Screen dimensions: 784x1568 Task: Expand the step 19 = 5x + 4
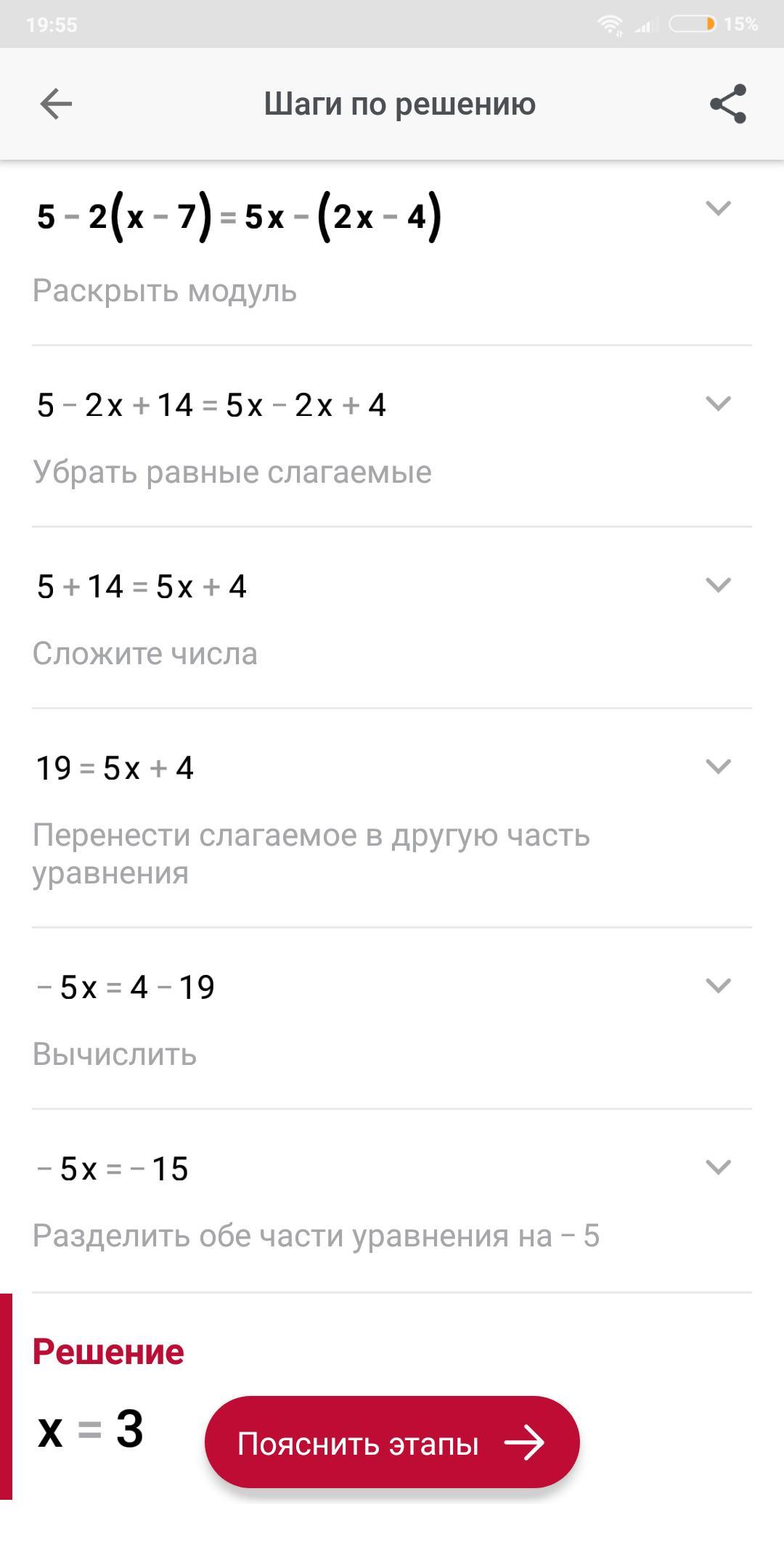coord(718,767)
